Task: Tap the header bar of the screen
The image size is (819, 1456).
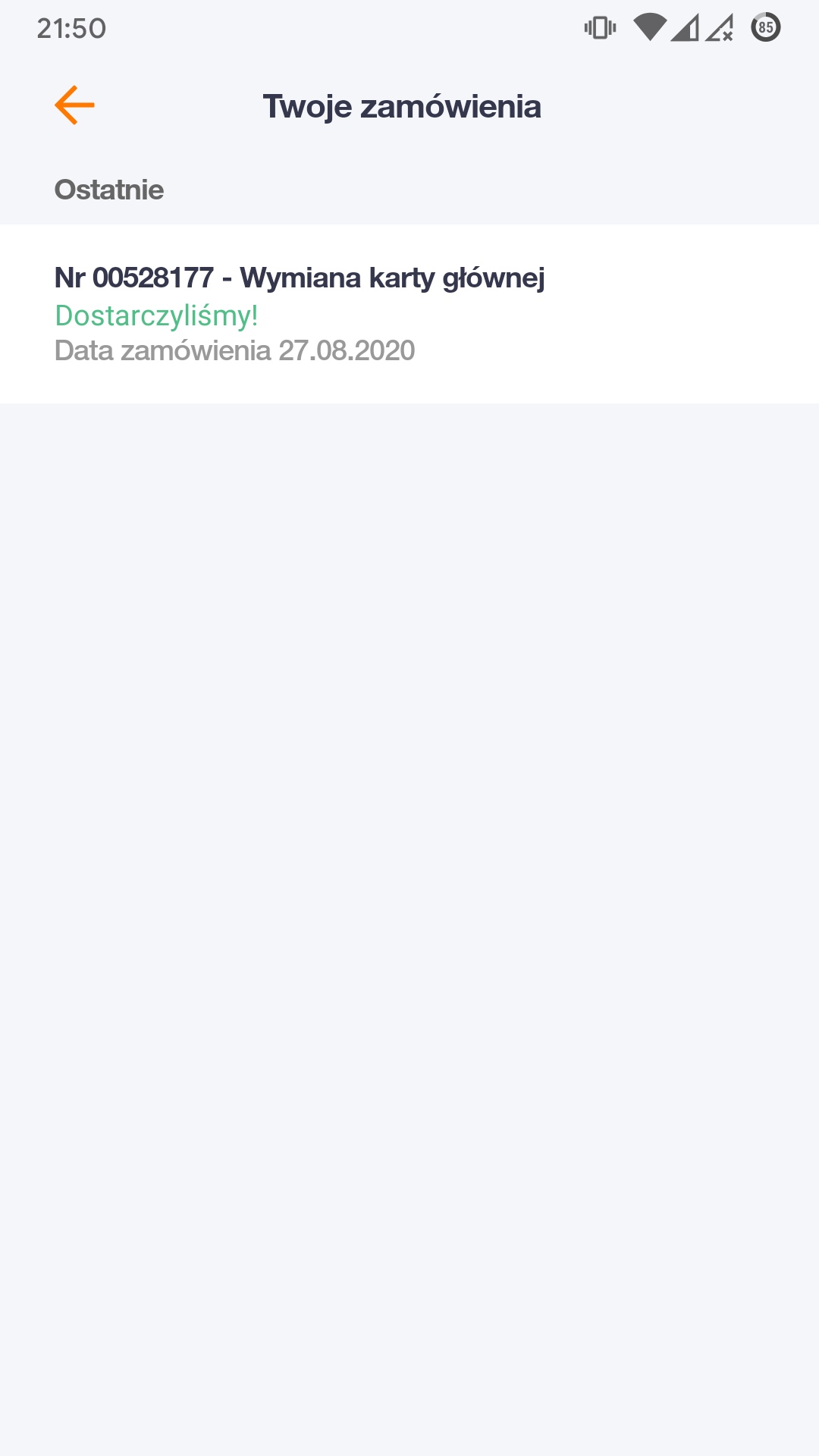Action: 409,106
